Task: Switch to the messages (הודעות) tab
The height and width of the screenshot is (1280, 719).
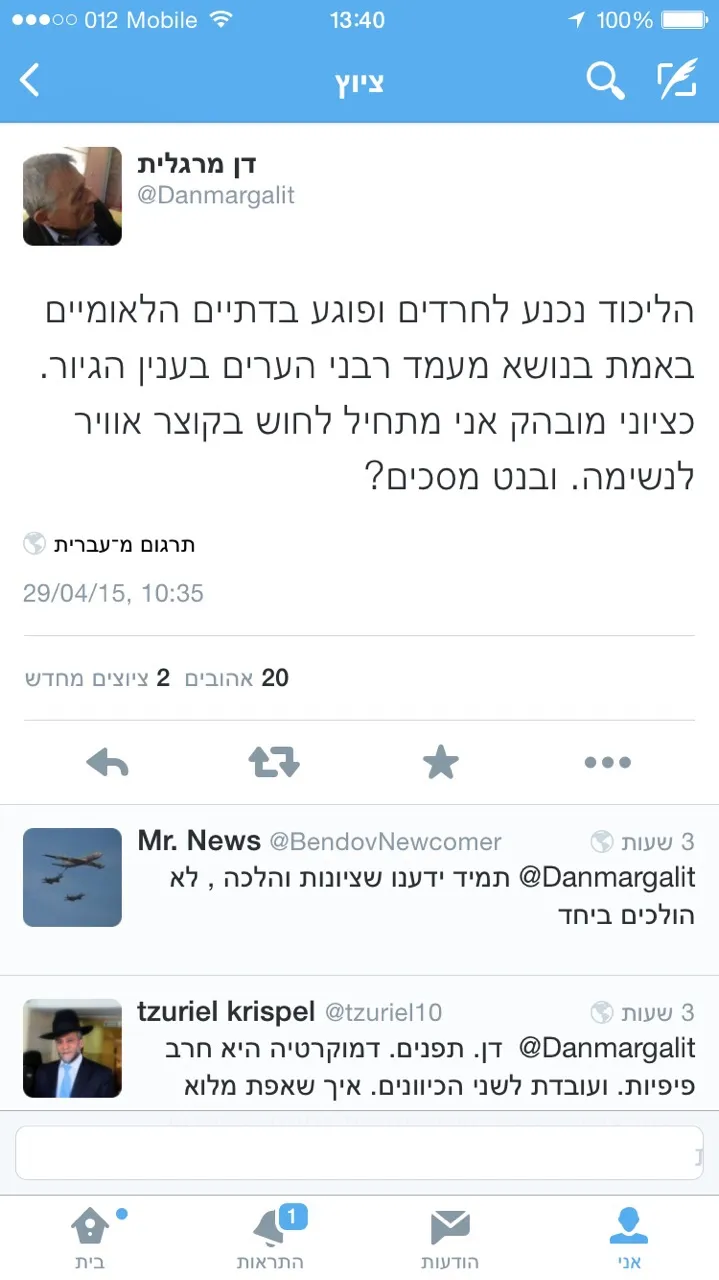Action: (450, 1237)
